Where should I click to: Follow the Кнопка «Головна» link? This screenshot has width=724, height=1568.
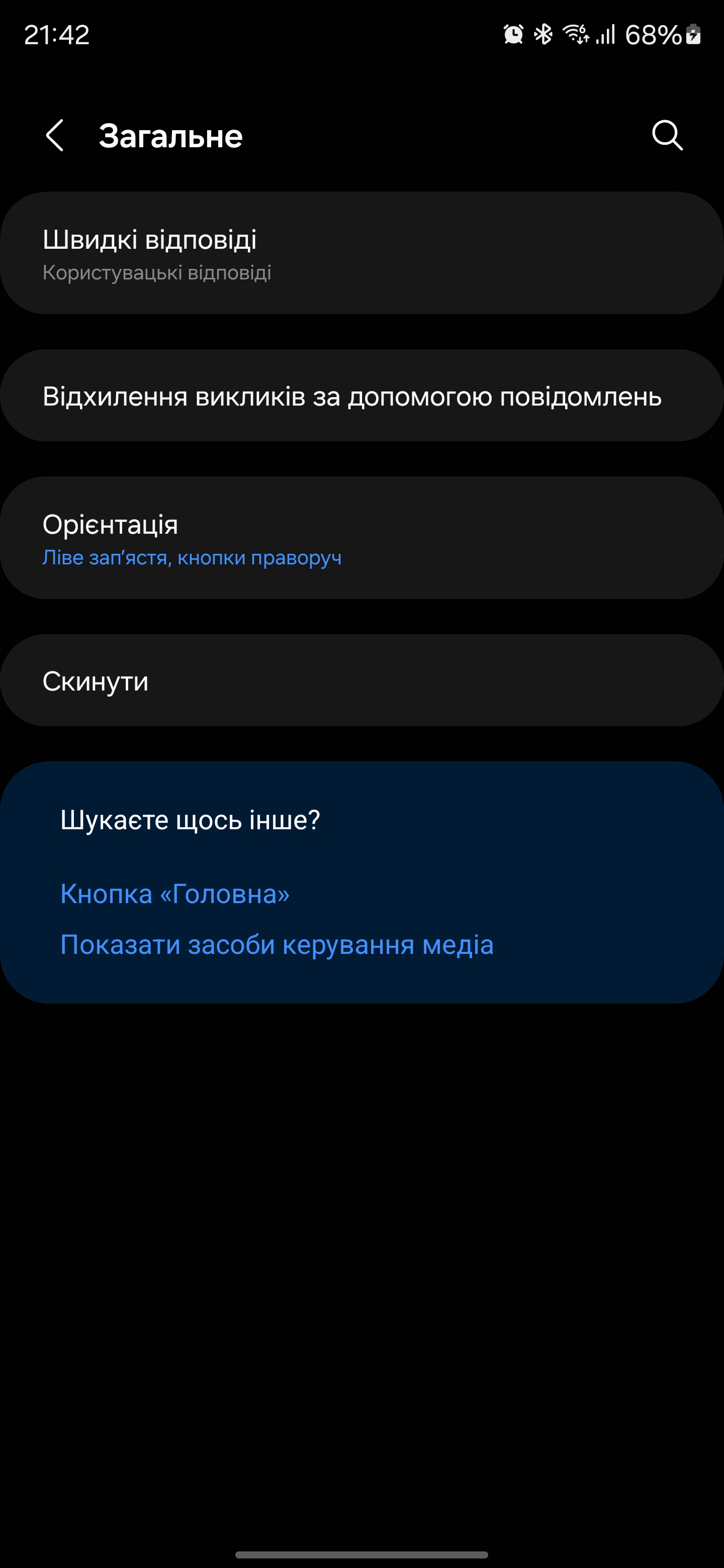point(175,894)
